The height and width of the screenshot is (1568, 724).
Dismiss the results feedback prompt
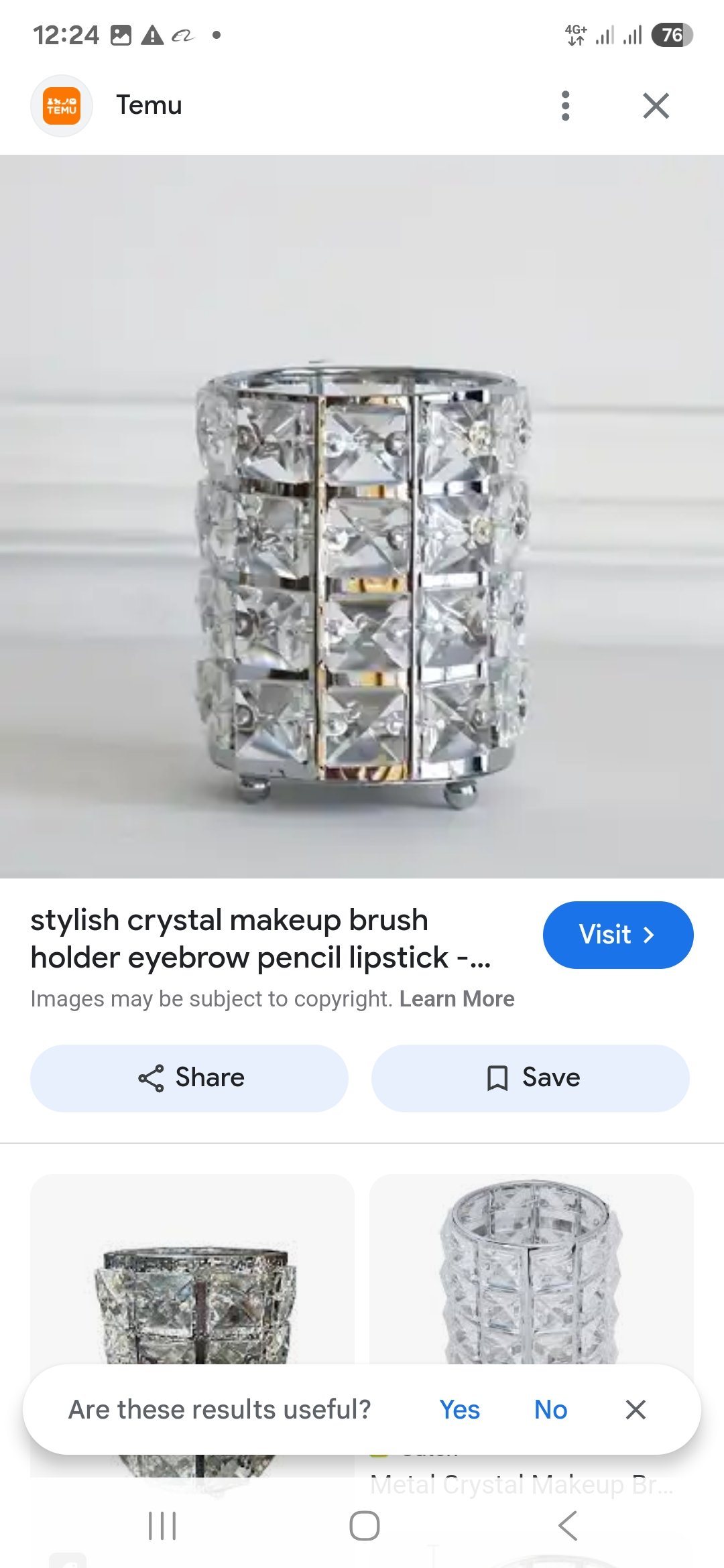point(636,1410)
